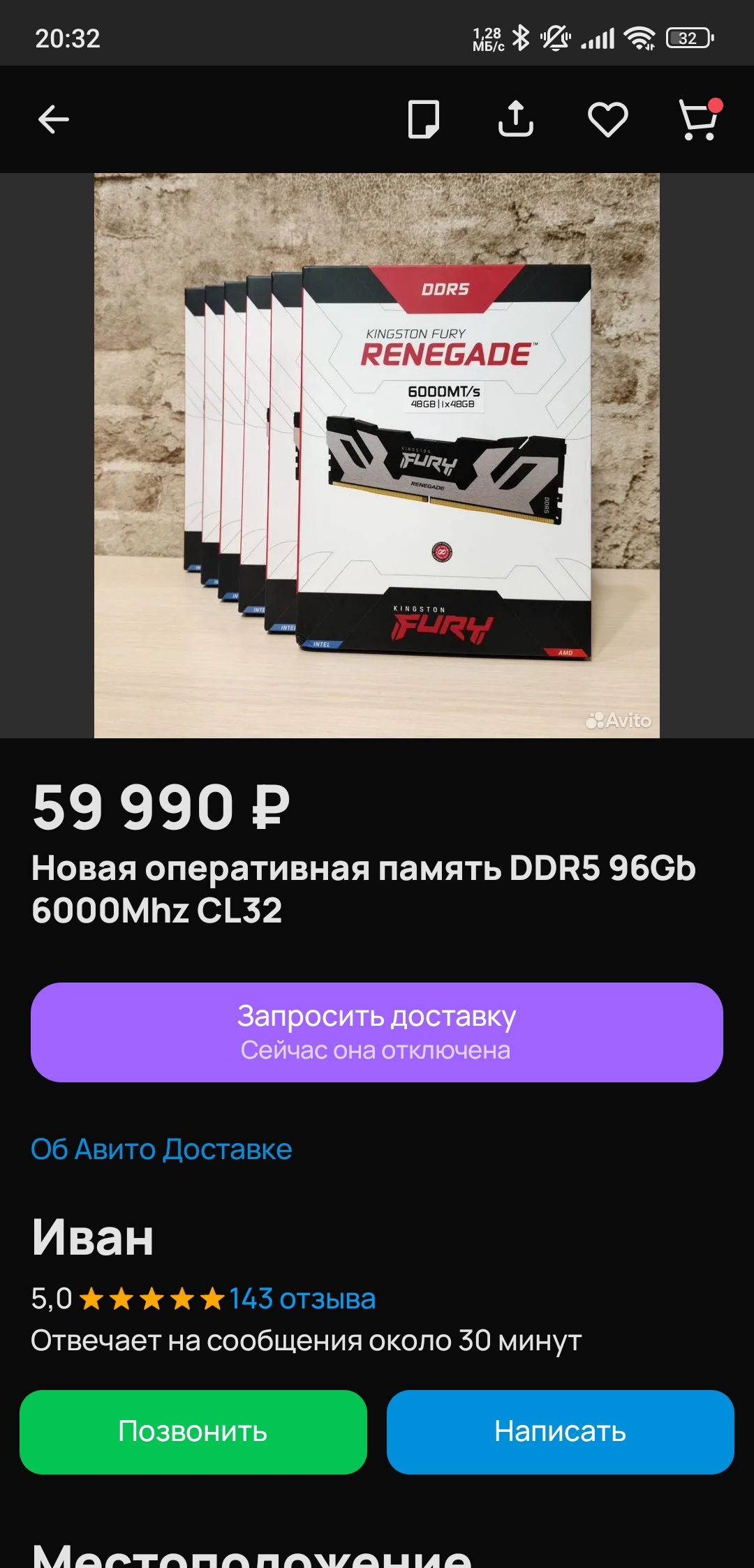754x1568 pixels.
Task: Read the 143 отзыва reviews
Action: (302, 1299)
